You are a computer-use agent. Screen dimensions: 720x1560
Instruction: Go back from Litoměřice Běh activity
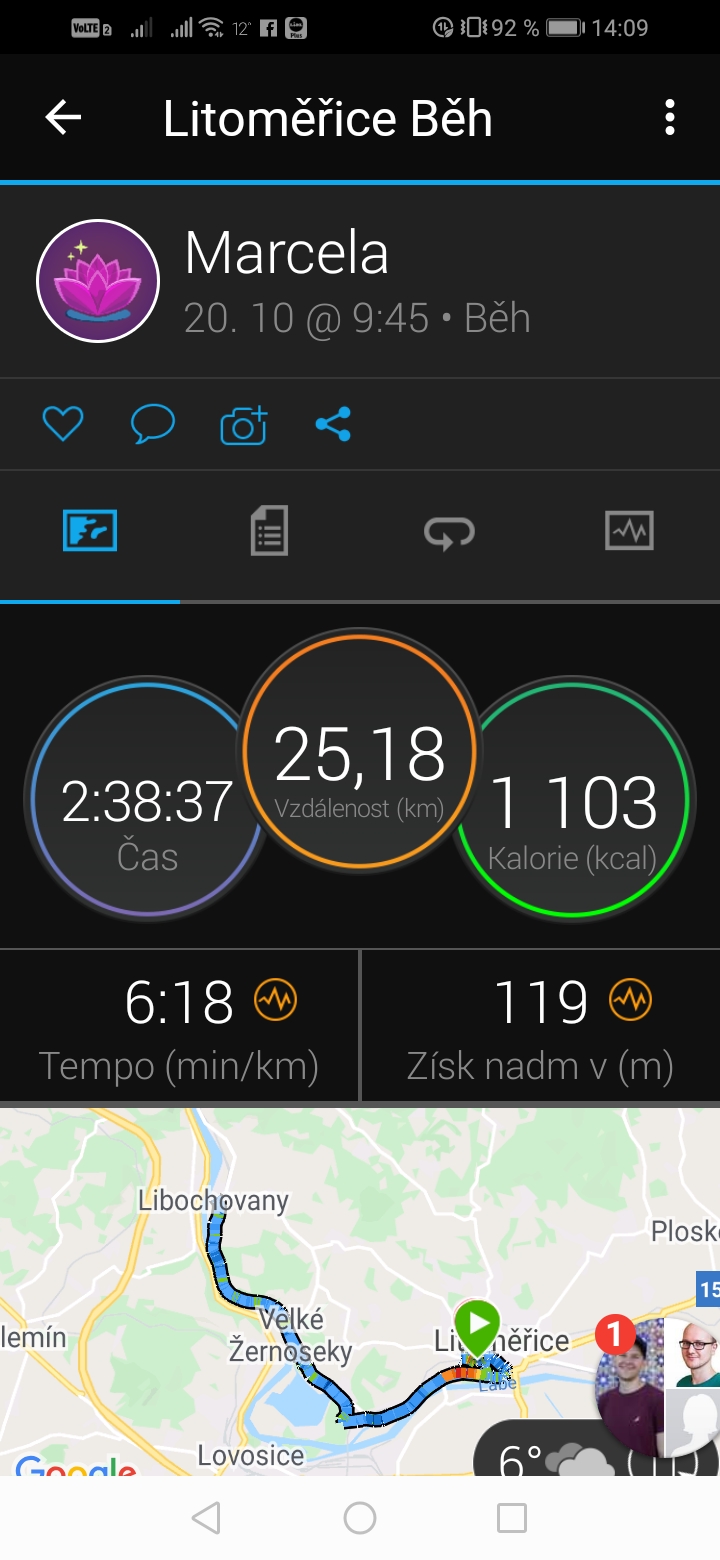[63, 118]
